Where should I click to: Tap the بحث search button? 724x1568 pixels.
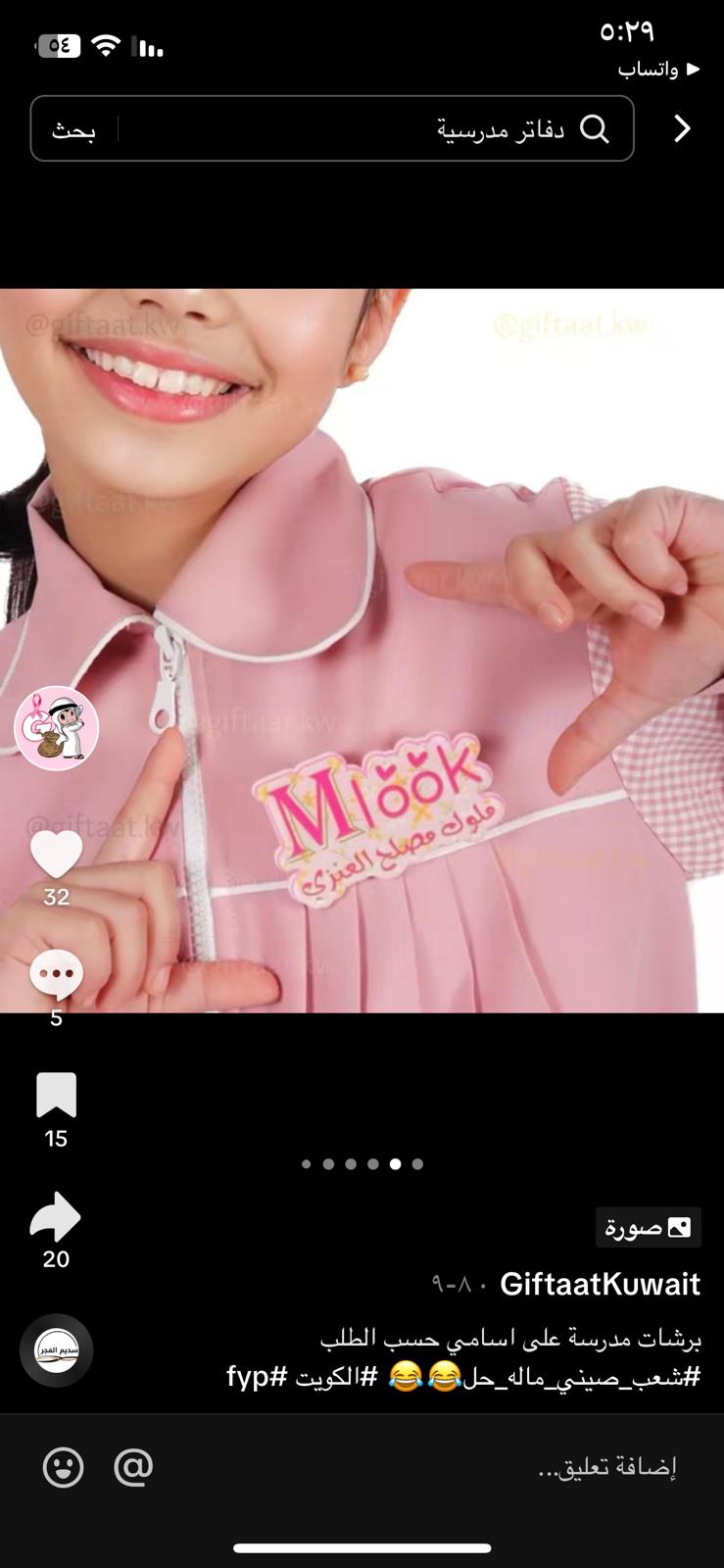click(73, 129)
